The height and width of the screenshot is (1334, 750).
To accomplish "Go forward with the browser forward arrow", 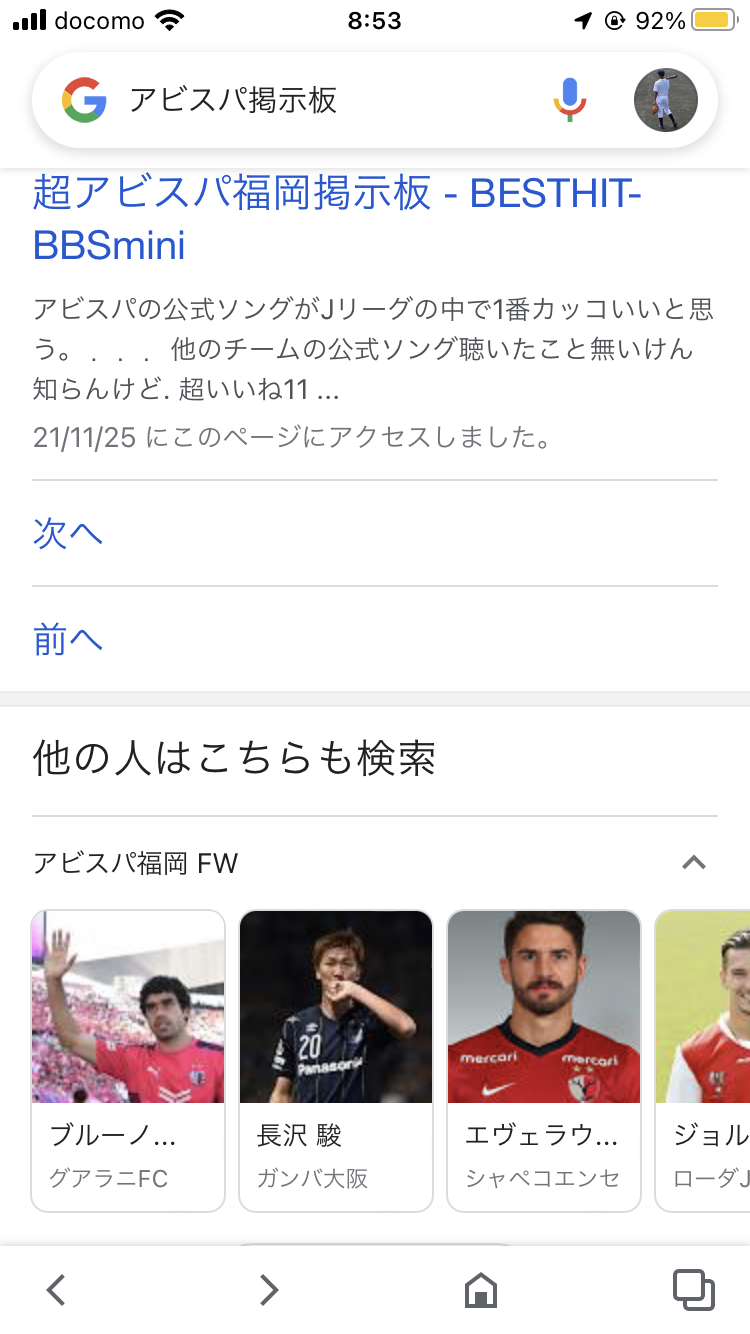I will pyautogui.click(x=268, y=1289).
